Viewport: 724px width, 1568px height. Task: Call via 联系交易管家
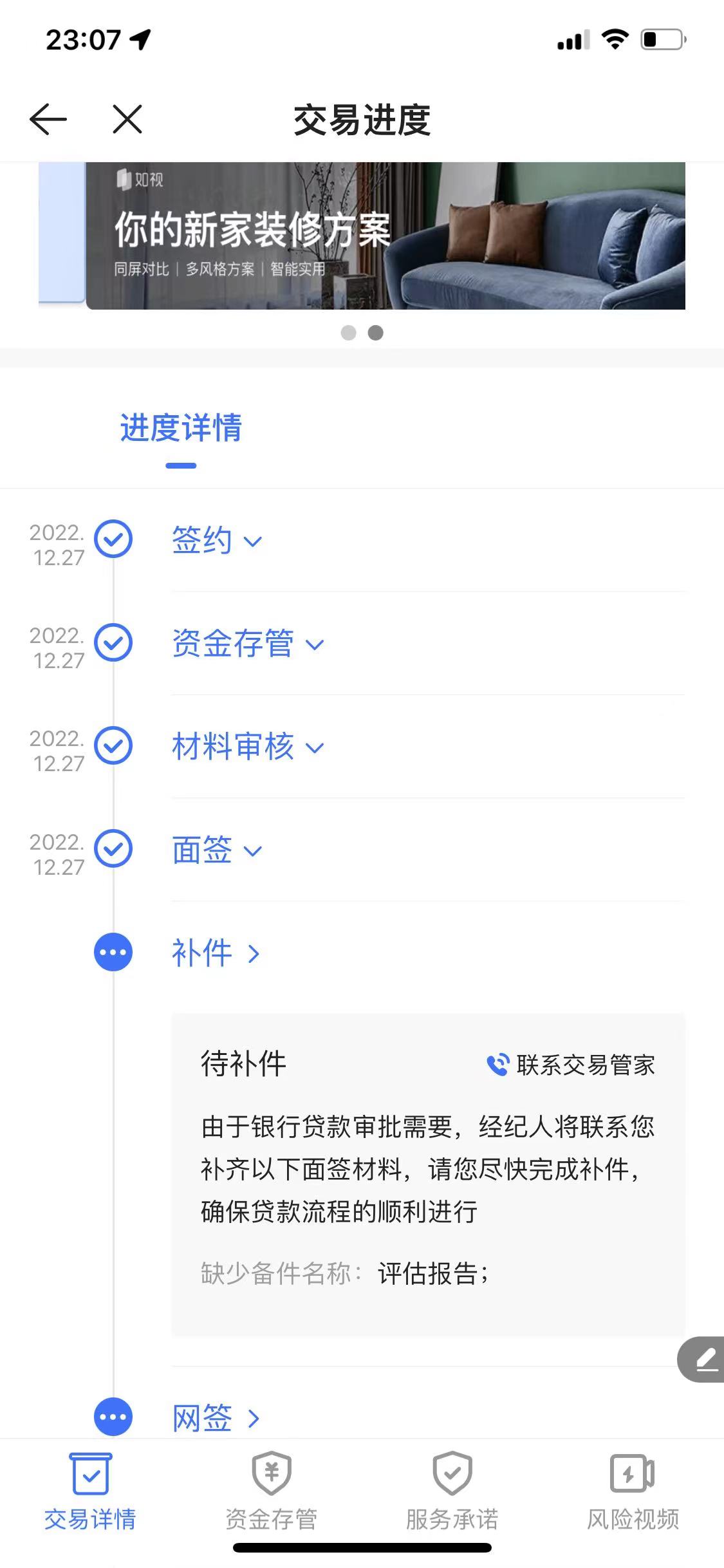click(571, 1065)
